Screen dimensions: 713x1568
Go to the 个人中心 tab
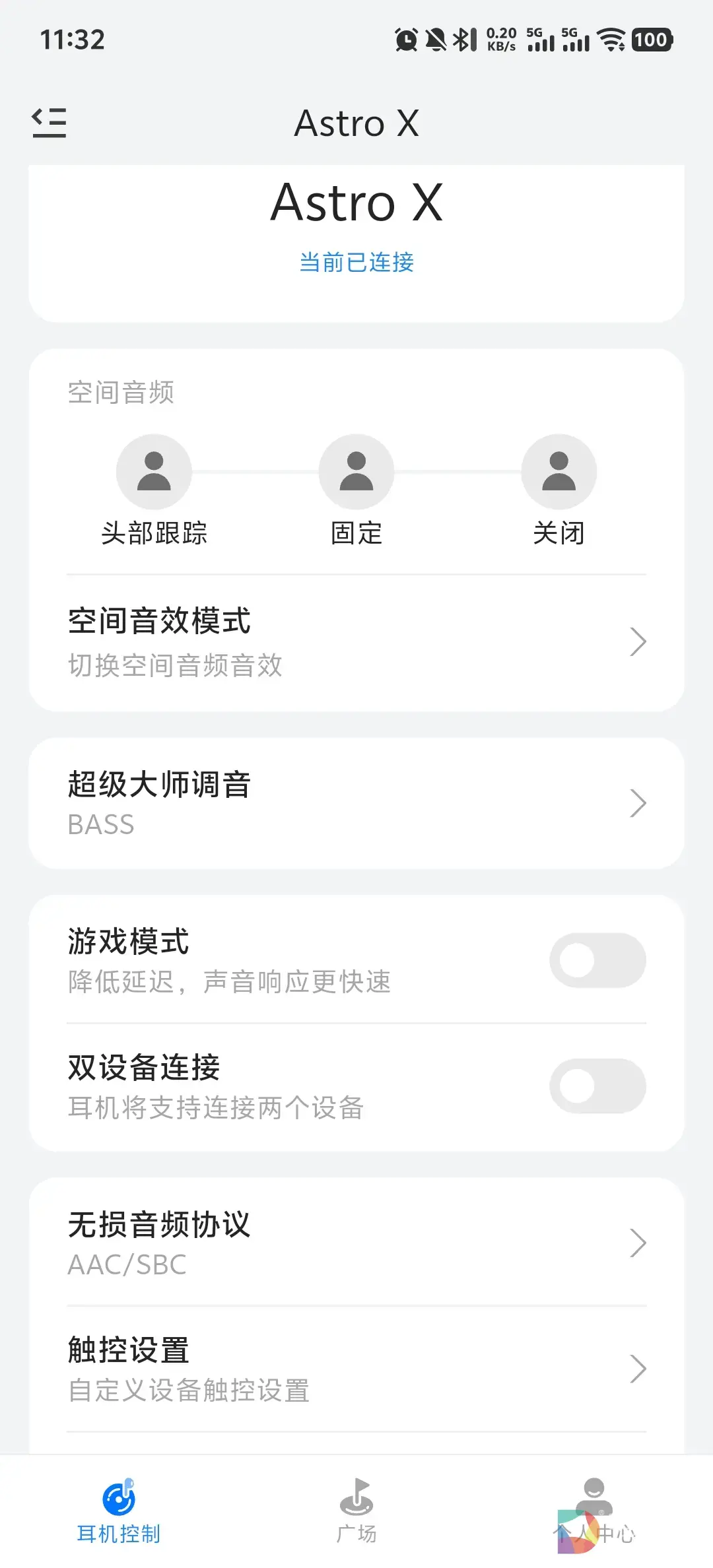point(594,1510)
